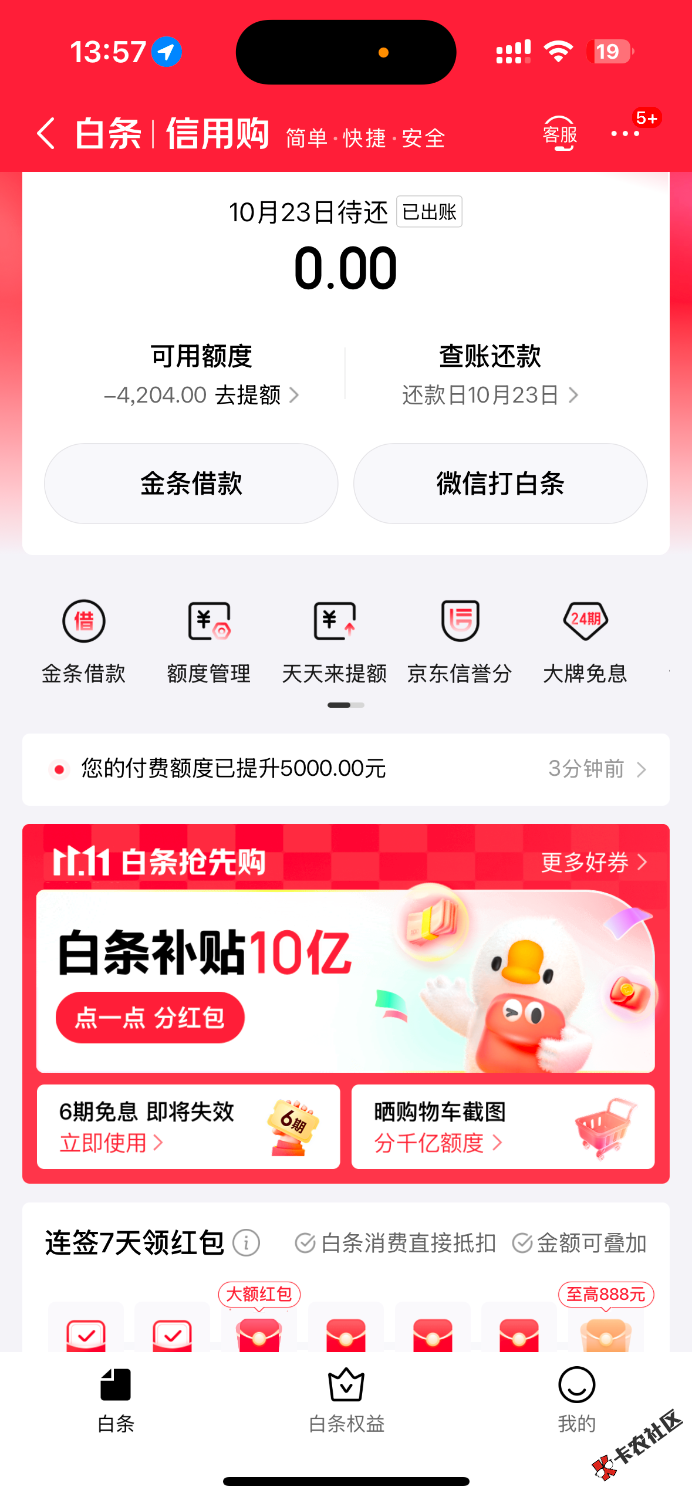The image size is (692, 1500).
Task: Tap 更多好券 for more coupons
Action: (x=594, y=862)
